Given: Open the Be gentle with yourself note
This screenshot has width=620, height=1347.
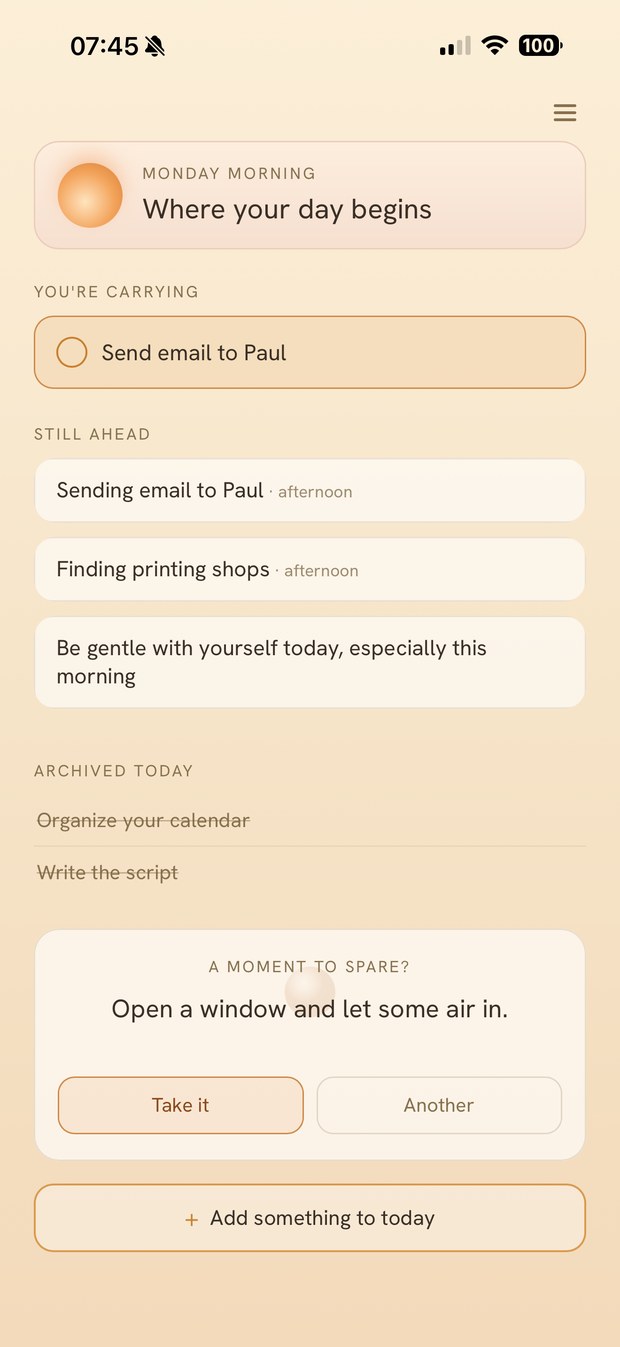Looking at the screenshot, I should coord(310,662).
